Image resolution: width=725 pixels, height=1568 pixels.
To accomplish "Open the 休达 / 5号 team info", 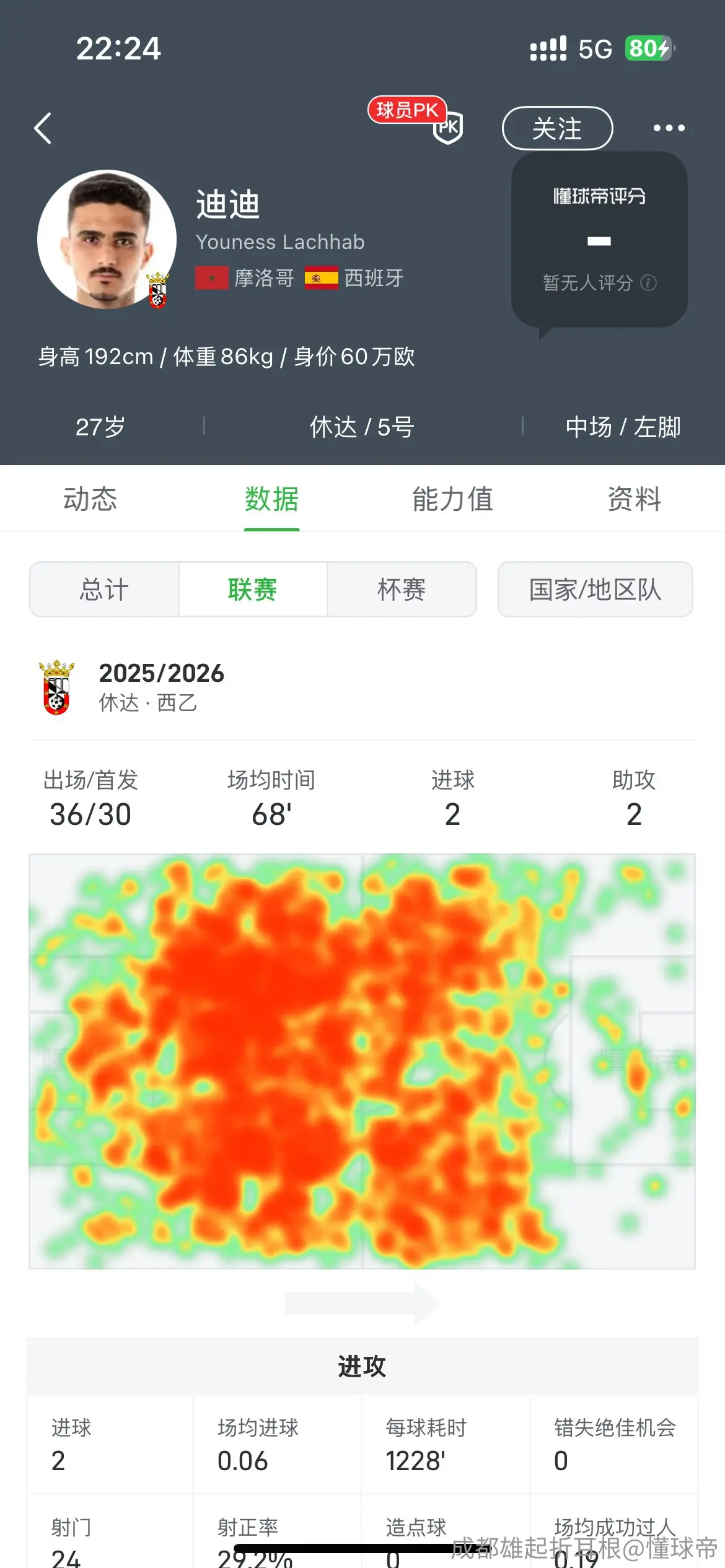I will [x=362, y=427].
